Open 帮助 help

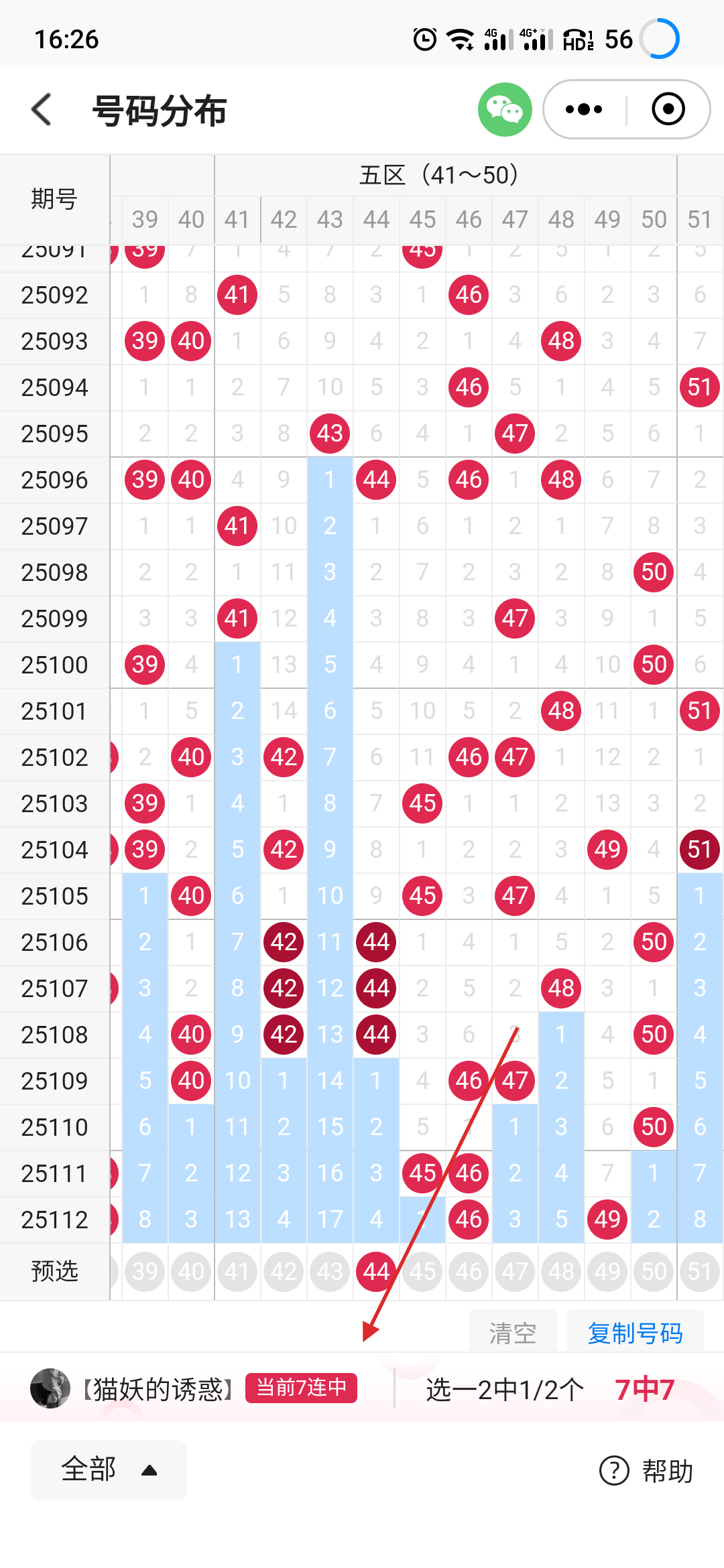pyautogui.click(x=646, y=1471)
